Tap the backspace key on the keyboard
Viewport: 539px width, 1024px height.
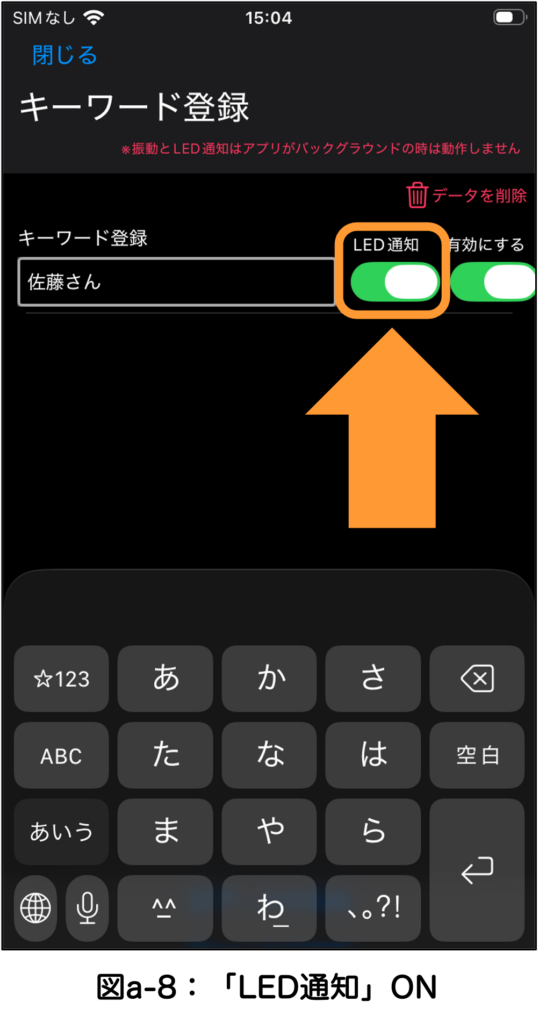(477, 679)
